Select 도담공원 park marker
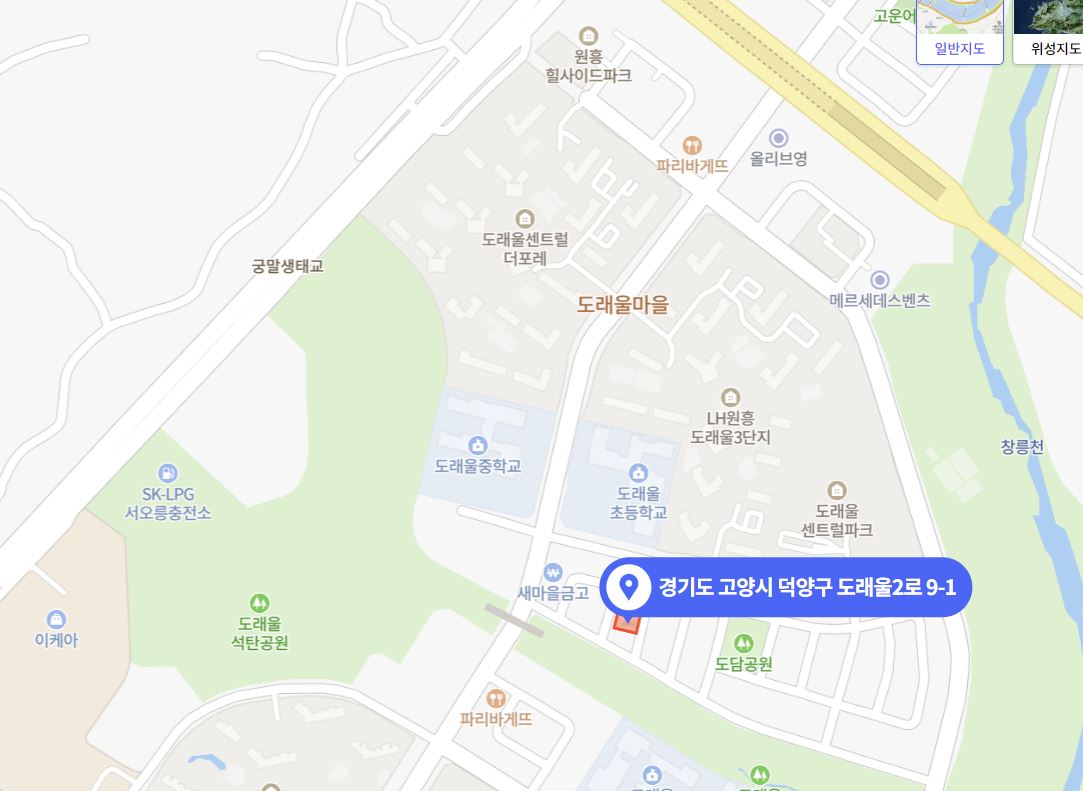 point(743,643)
